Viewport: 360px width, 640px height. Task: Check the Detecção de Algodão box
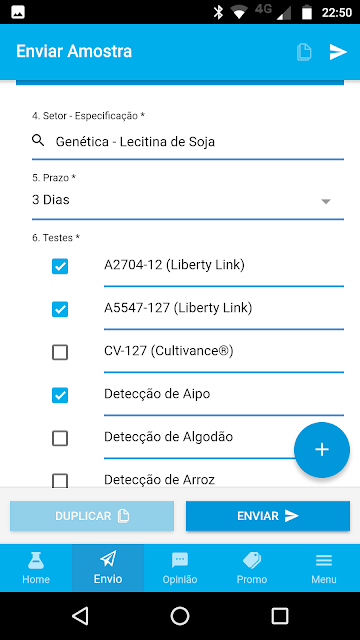(60, 438)
